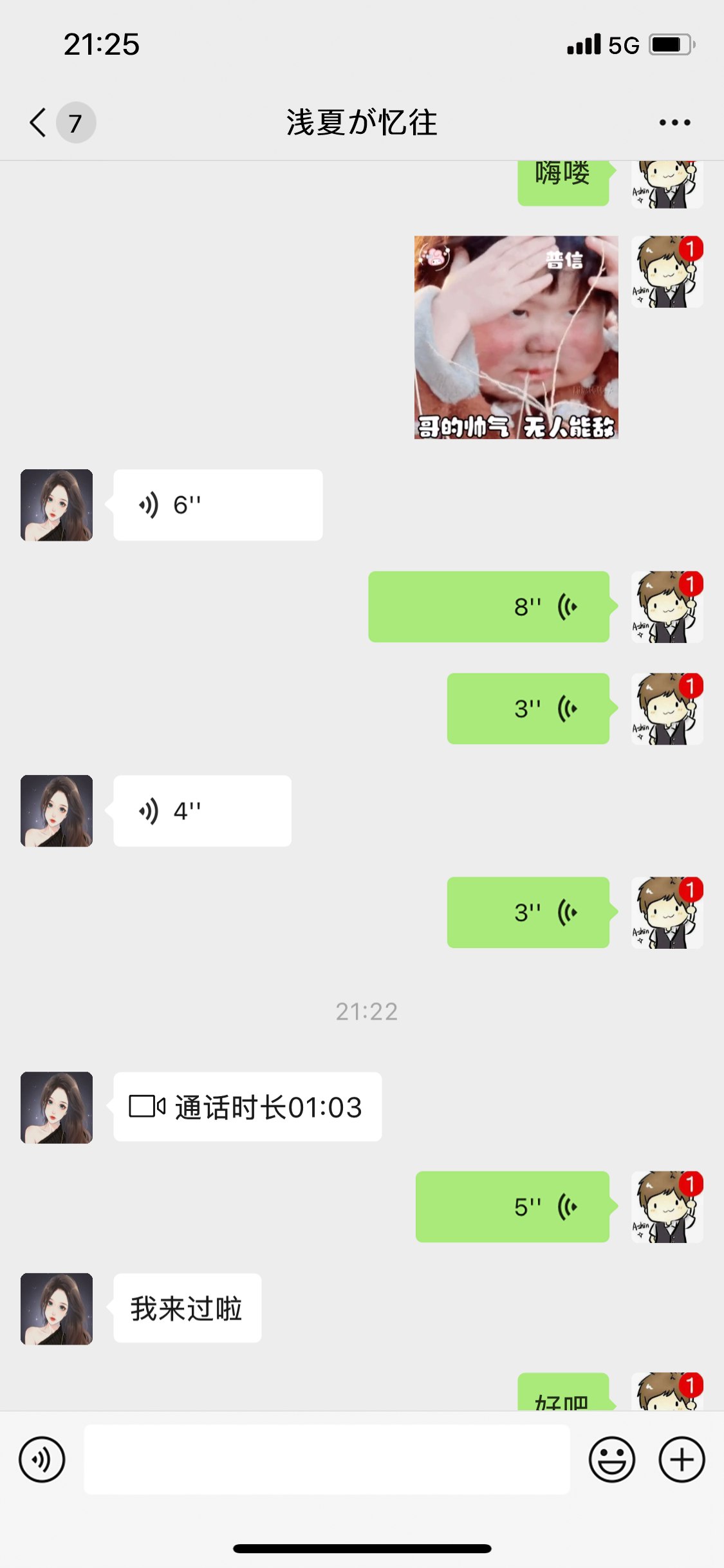
Task: Open the plus attachments menu
Action: [682, 1459]
